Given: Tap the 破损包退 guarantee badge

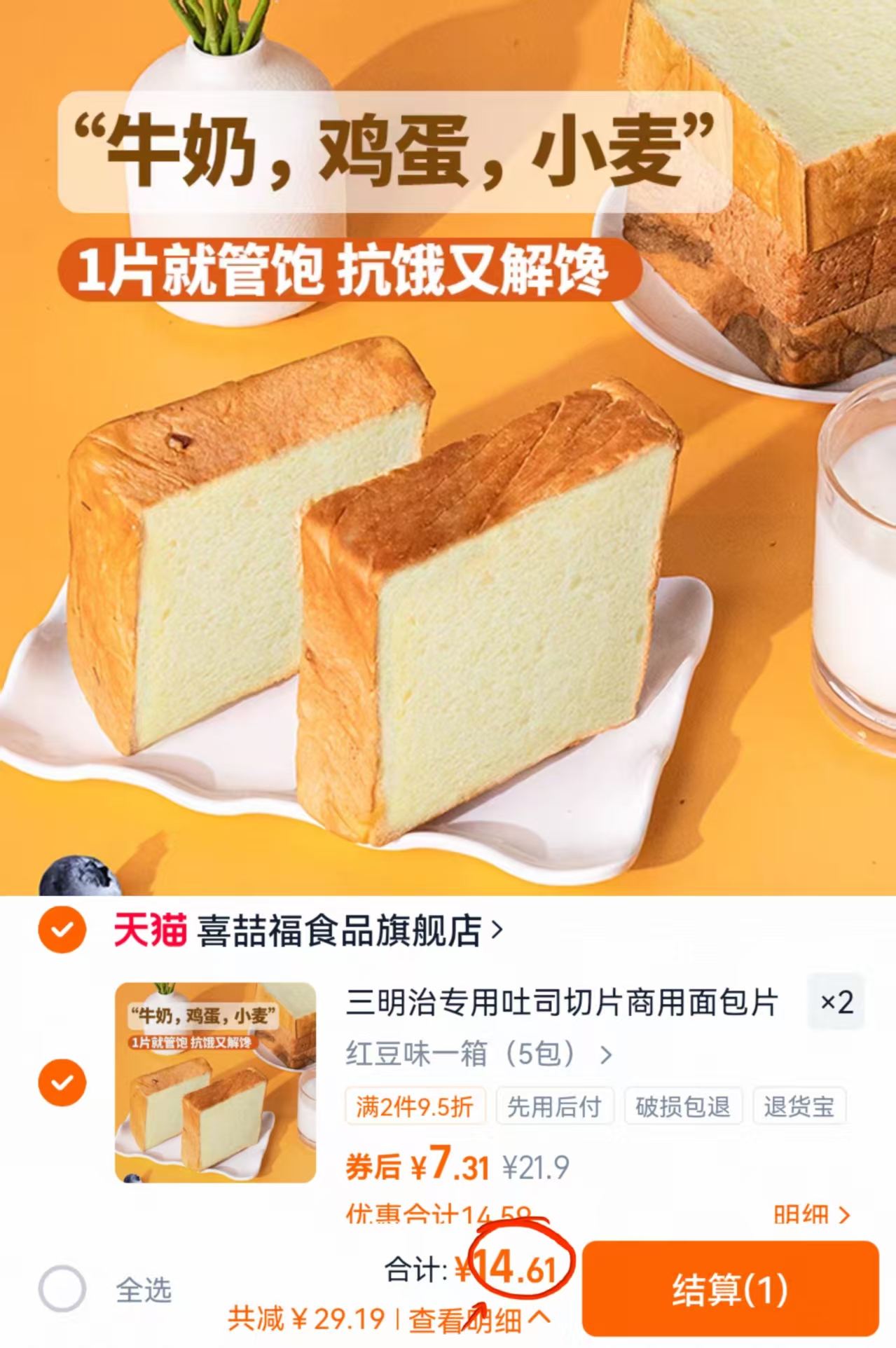Looking at the screenshot, I should pos(682,1106).
